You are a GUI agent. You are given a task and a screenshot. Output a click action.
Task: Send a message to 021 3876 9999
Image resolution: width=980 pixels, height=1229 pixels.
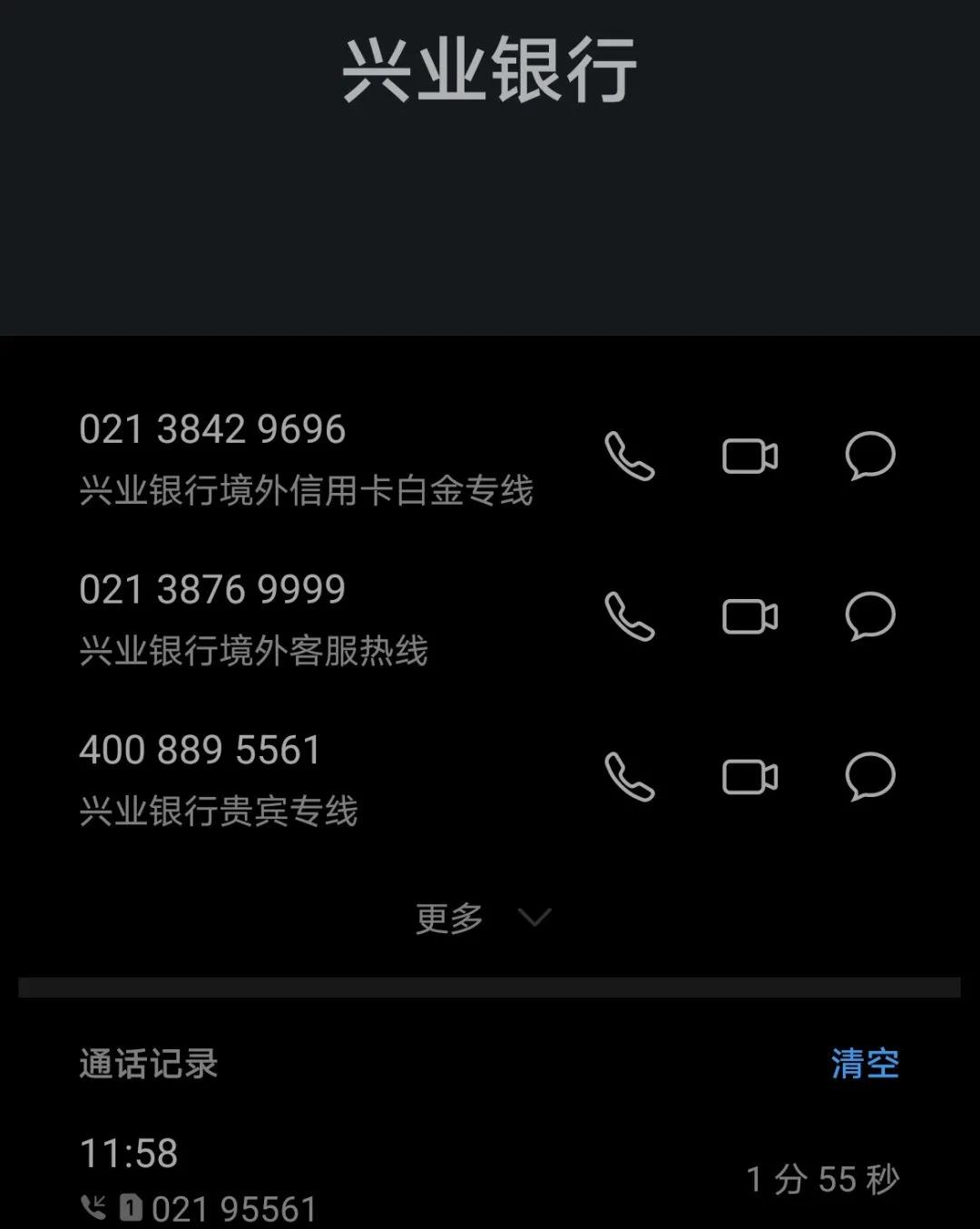coord(870,617)
